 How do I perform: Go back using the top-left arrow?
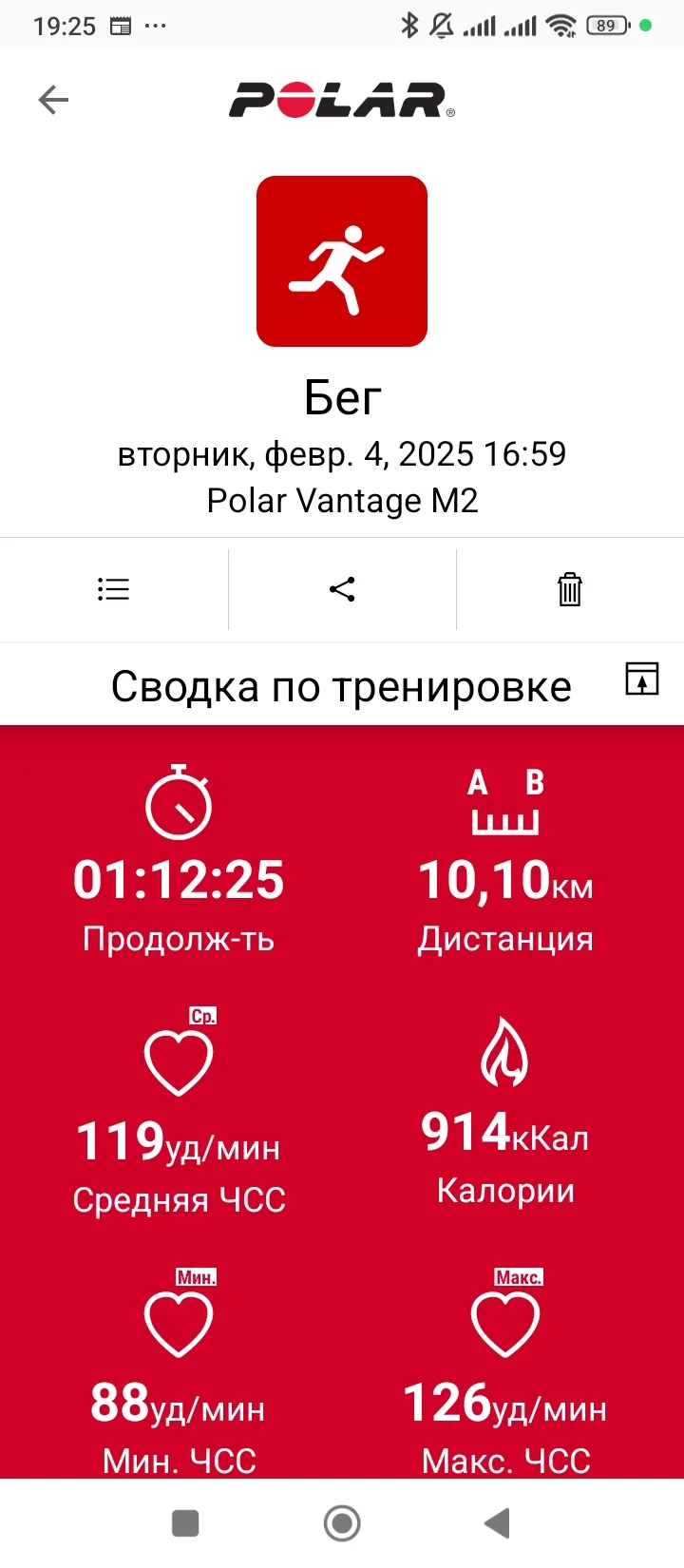(x=53, y=100)
